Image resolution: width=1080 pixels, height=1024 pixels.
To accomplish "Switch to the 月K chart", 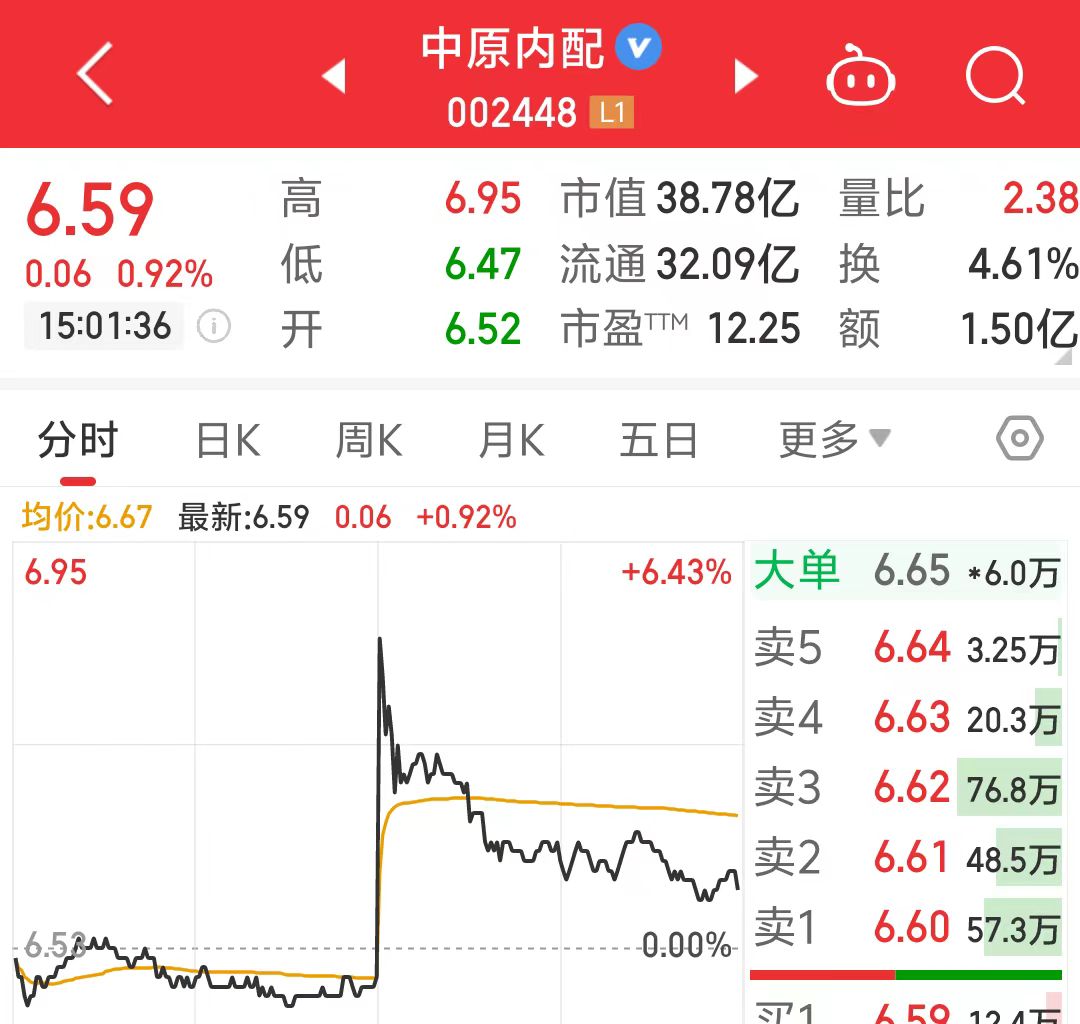I will (x=511, y=440).
